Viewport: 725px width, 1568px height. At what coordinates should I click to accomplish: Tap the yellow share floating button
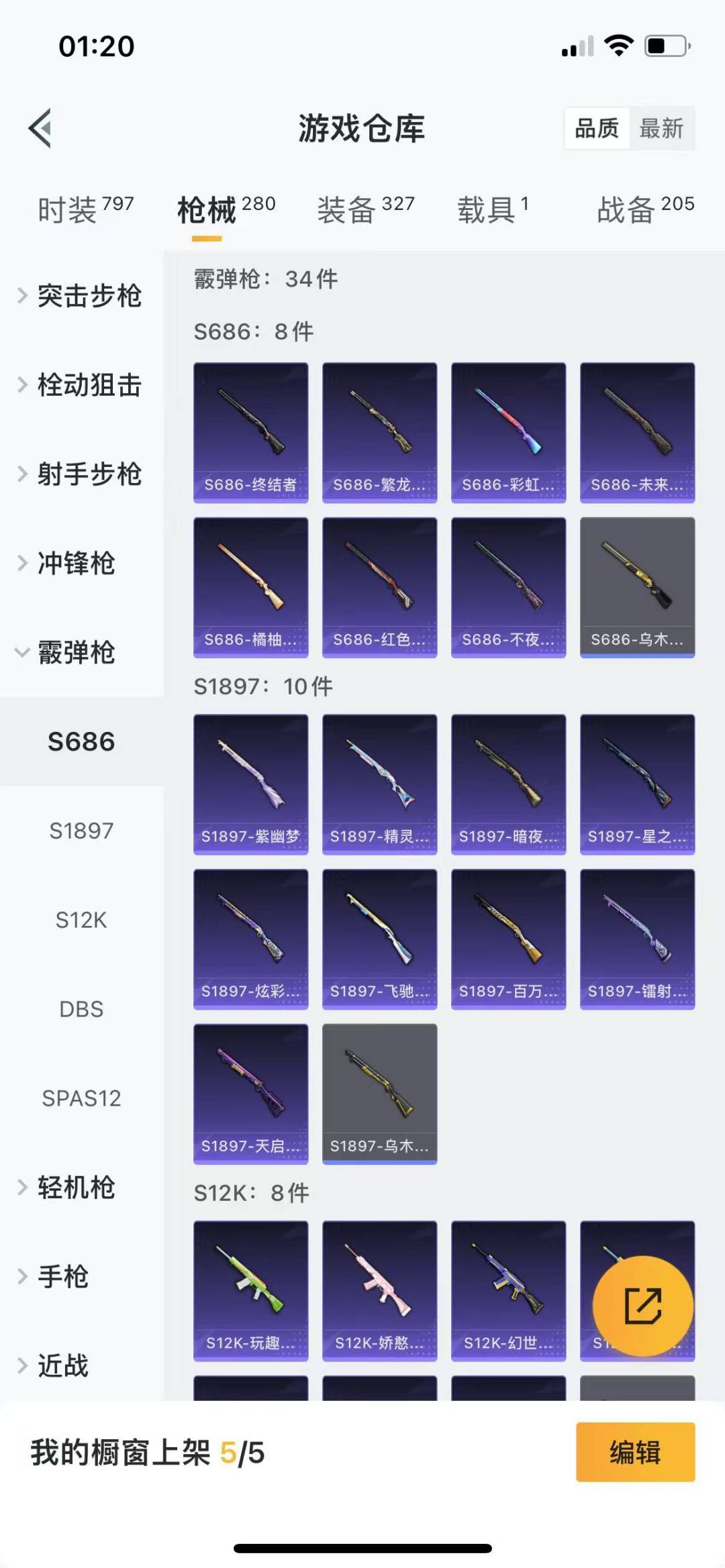(642, 1306)
